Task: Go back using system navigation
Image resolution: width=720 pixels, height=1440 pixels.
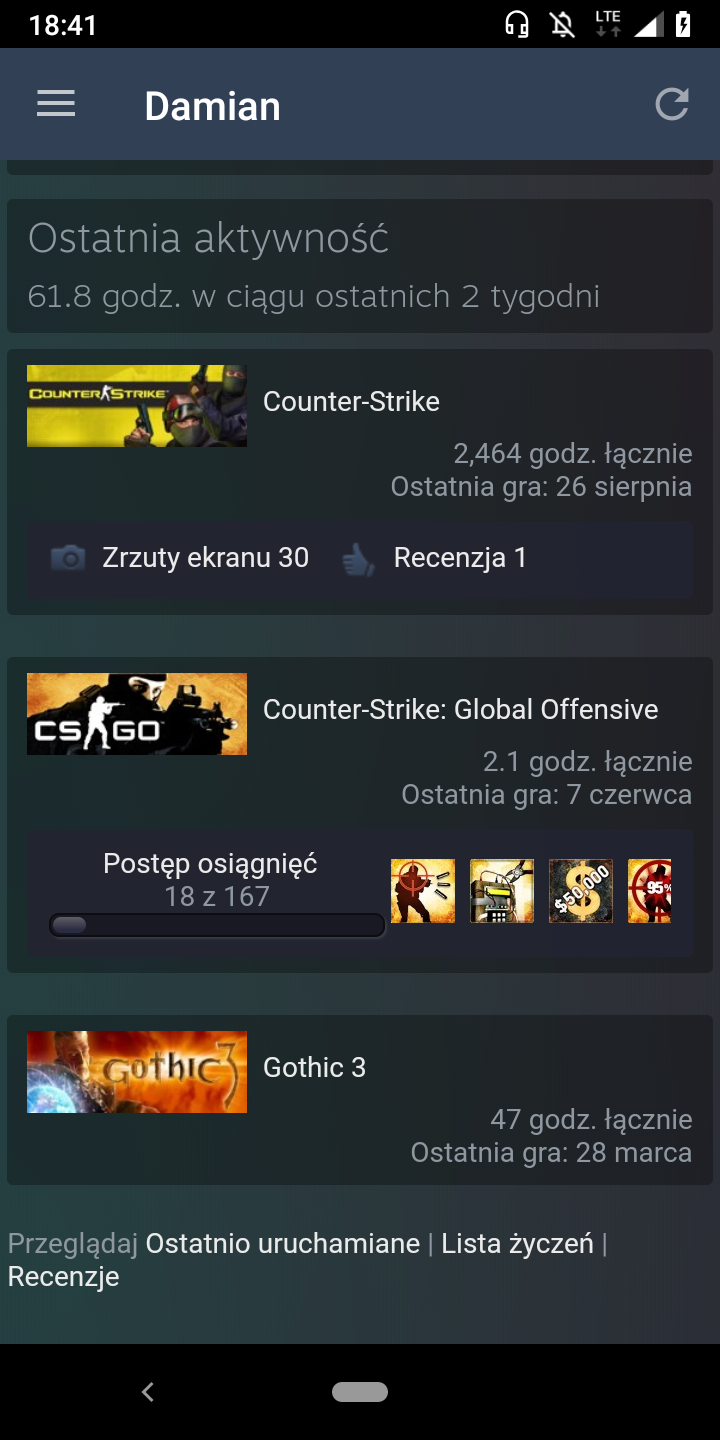Action: point(148,1392)
